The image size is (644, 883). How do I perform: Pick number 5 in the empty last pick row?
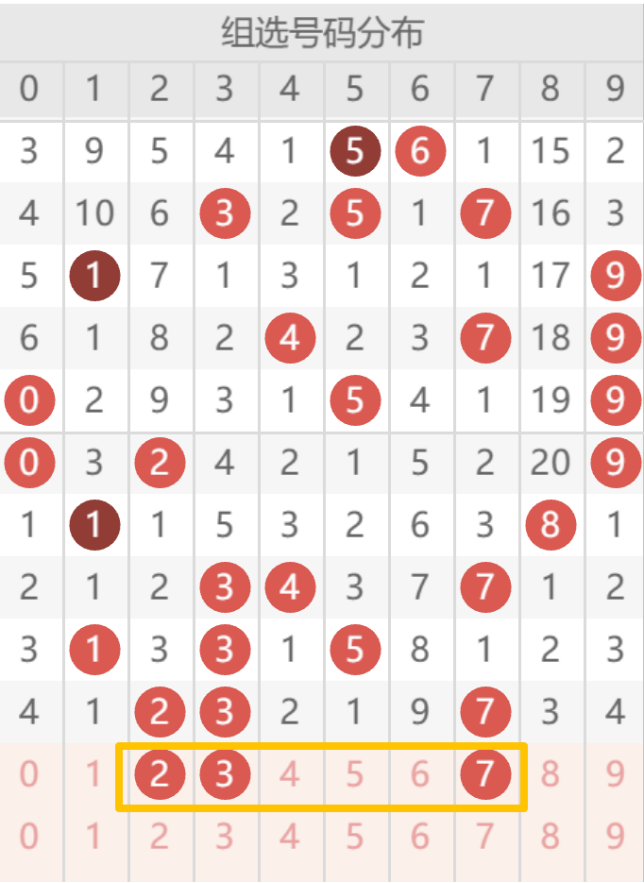pyautogui.click(x=354, y=836)
